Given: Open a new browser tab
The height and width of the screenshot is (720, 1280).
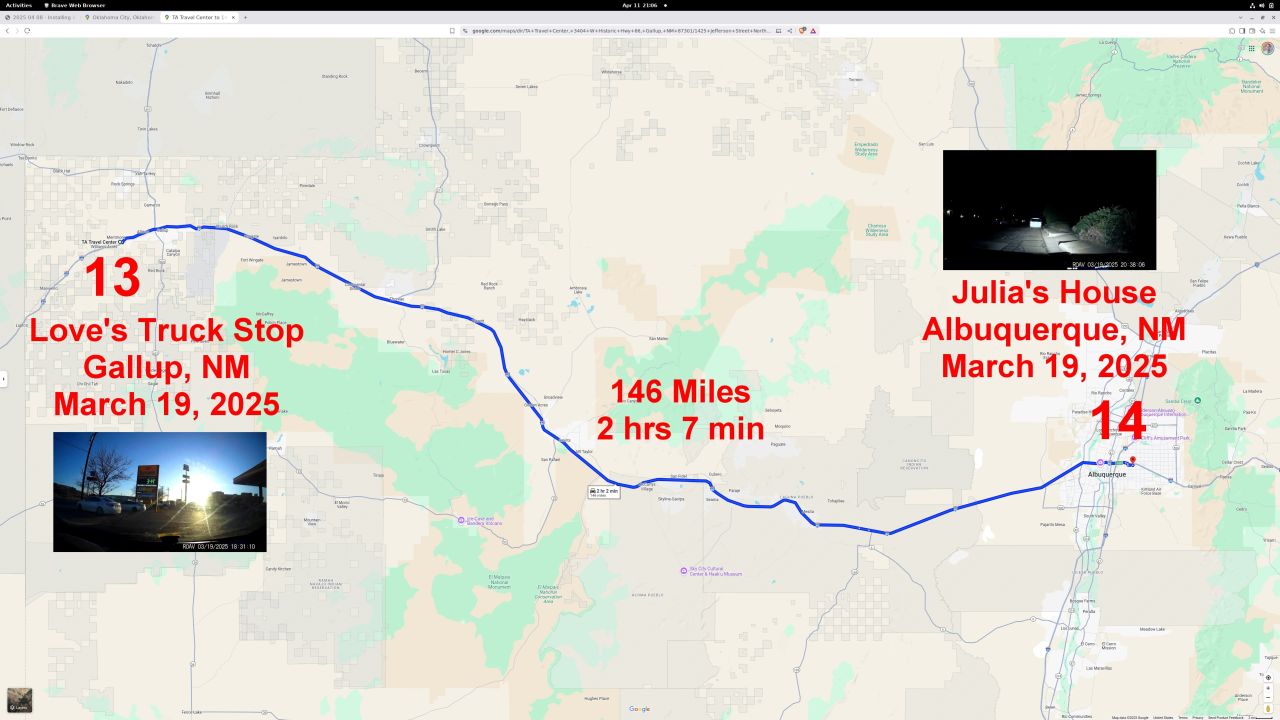Looking at the screenshot, I should tap(246, 17).
